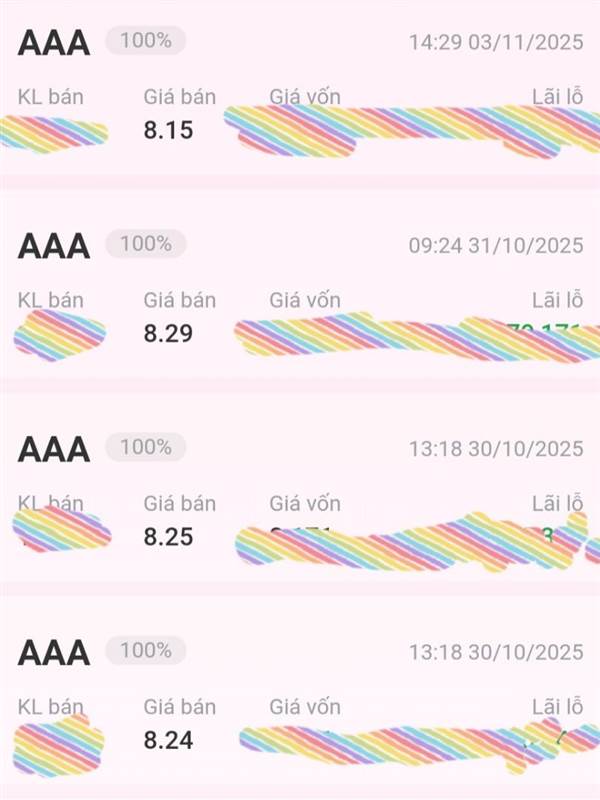Select the AAA sell order priced 8.24
The image size is (600, 800).
(x=300, y=696)
